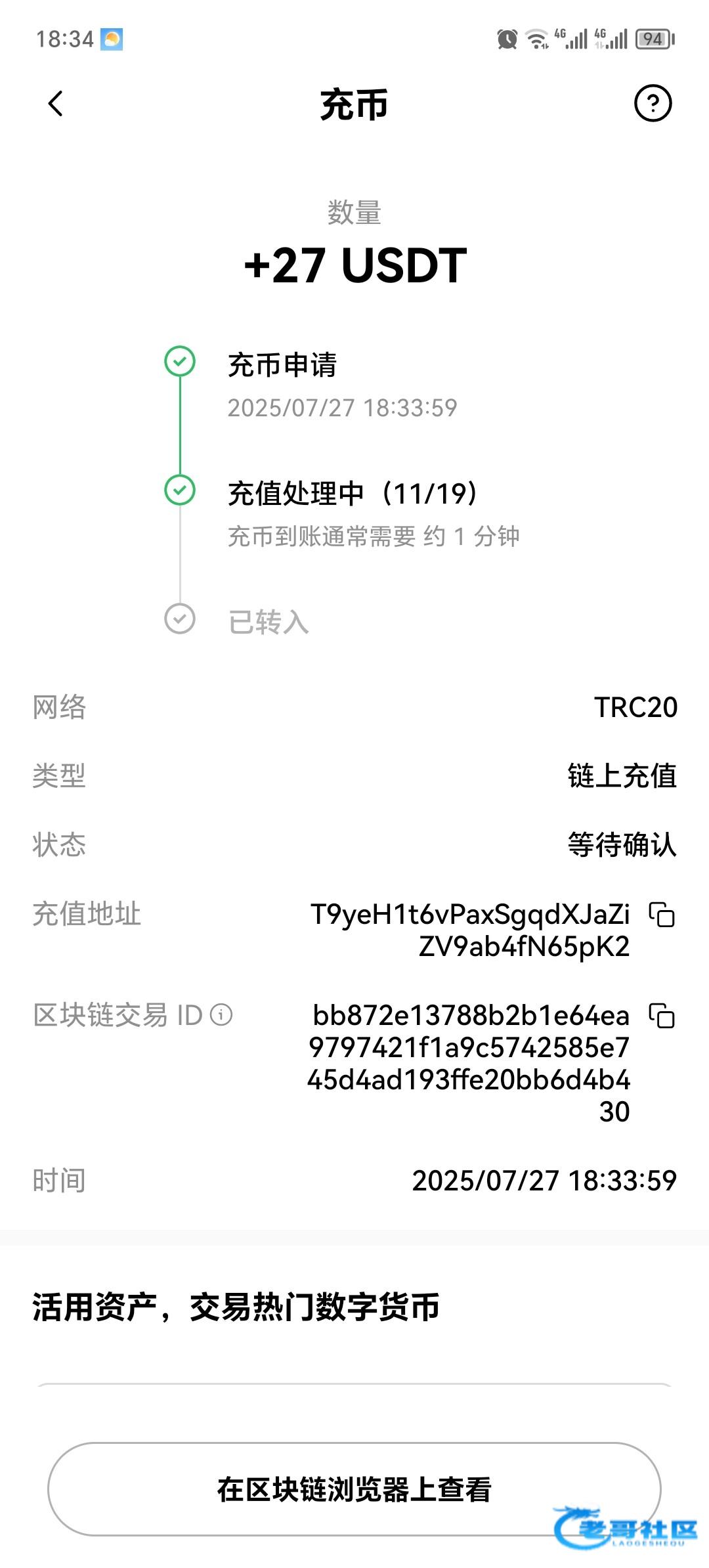Copy the blockchain transaction ID

[662, 1016]
